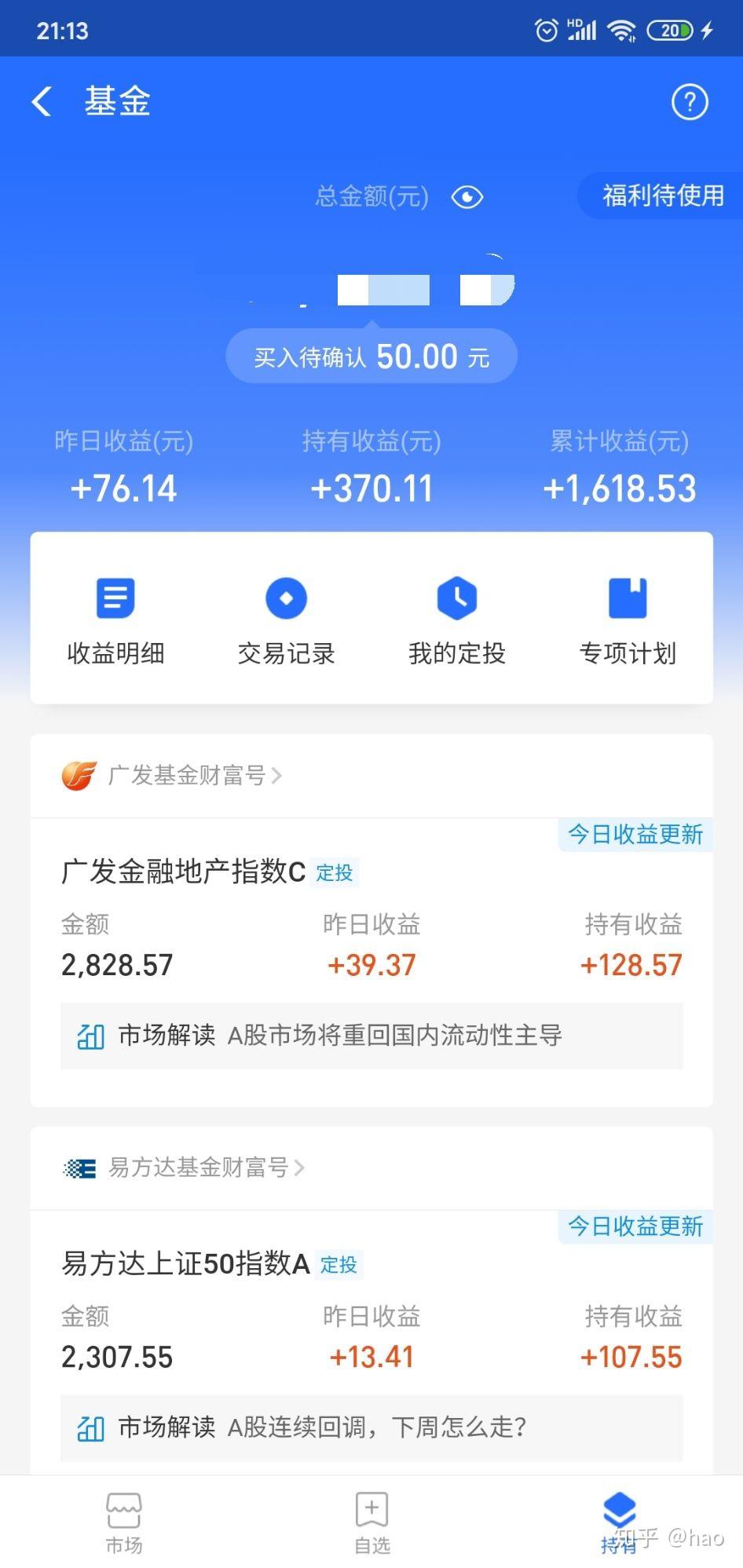Switch to the 市场 tab

coord(124,1523)
